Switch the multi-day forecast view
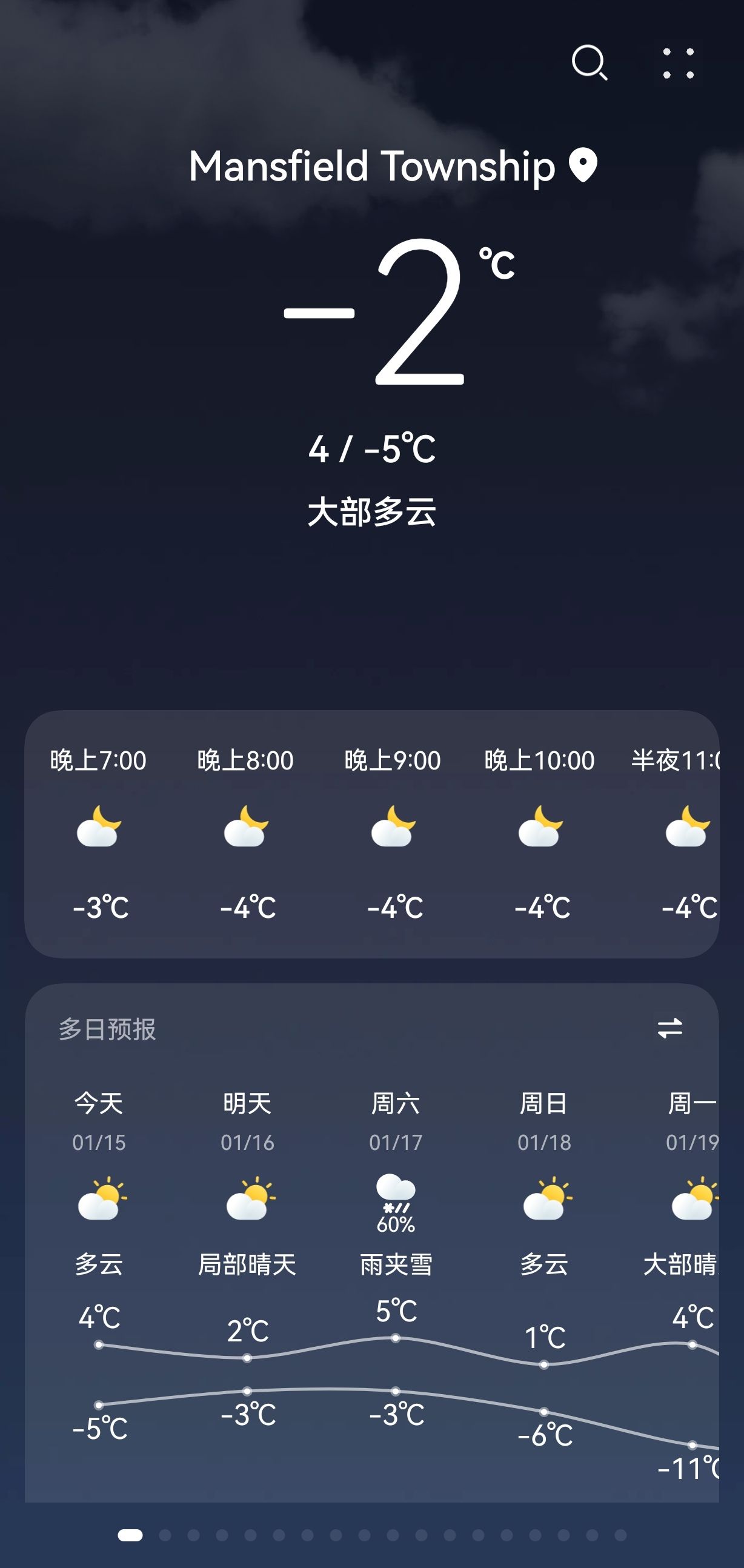The height and width of the screenshot is (1568, 744). pyautogui.click(x=669, y=1029)
